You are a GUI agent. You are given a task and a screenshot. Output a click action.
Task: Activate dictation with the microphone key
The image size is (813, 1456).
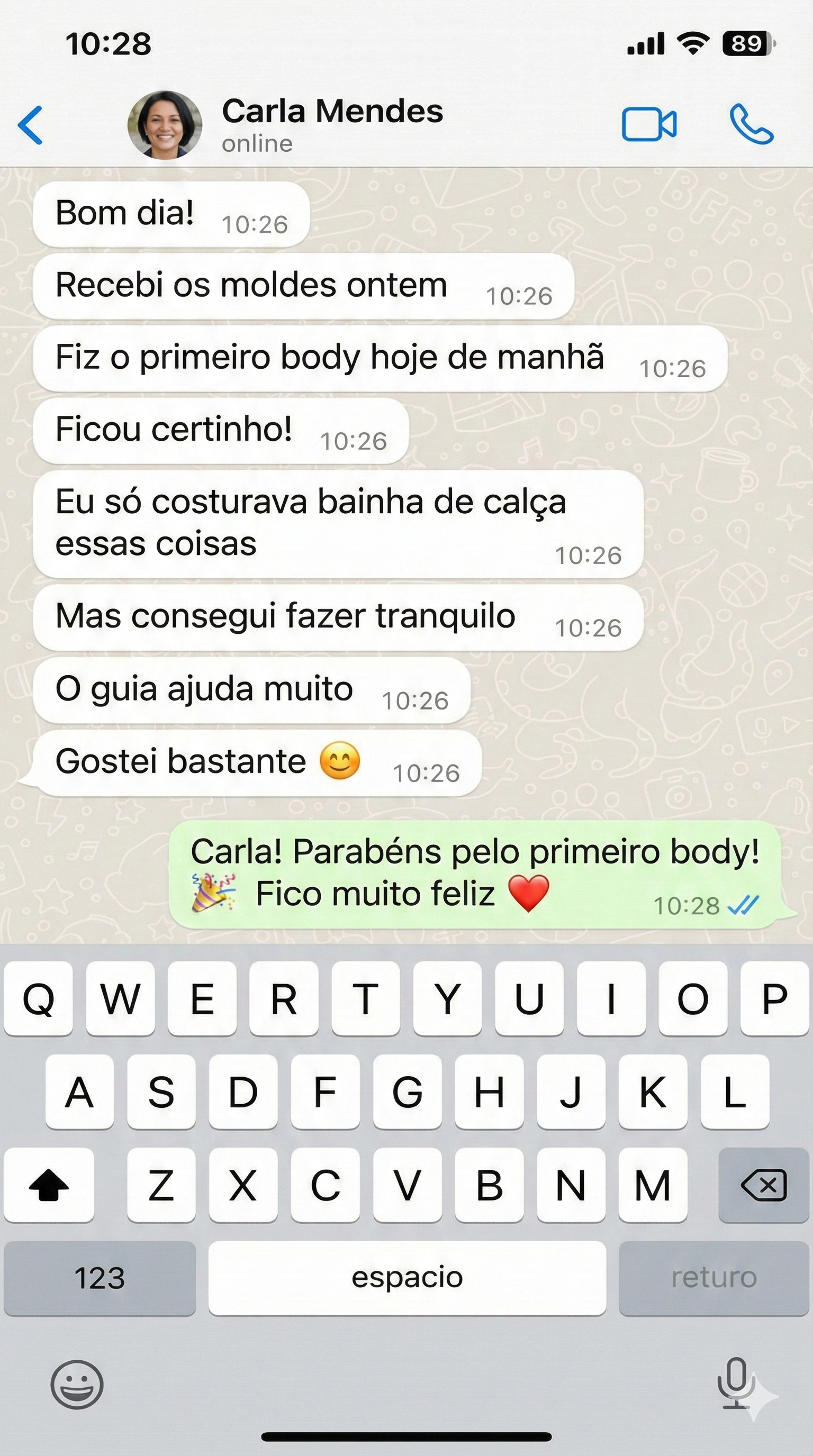tap(736, 1383)
